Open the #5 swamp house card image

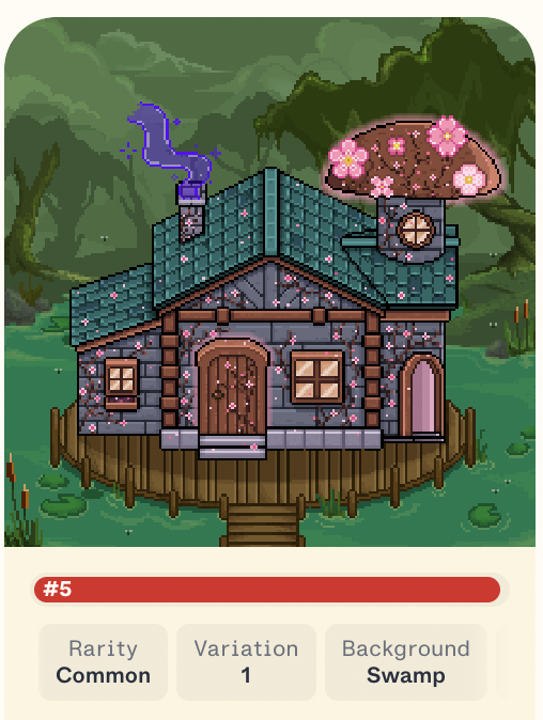click(x=270, y=282)
